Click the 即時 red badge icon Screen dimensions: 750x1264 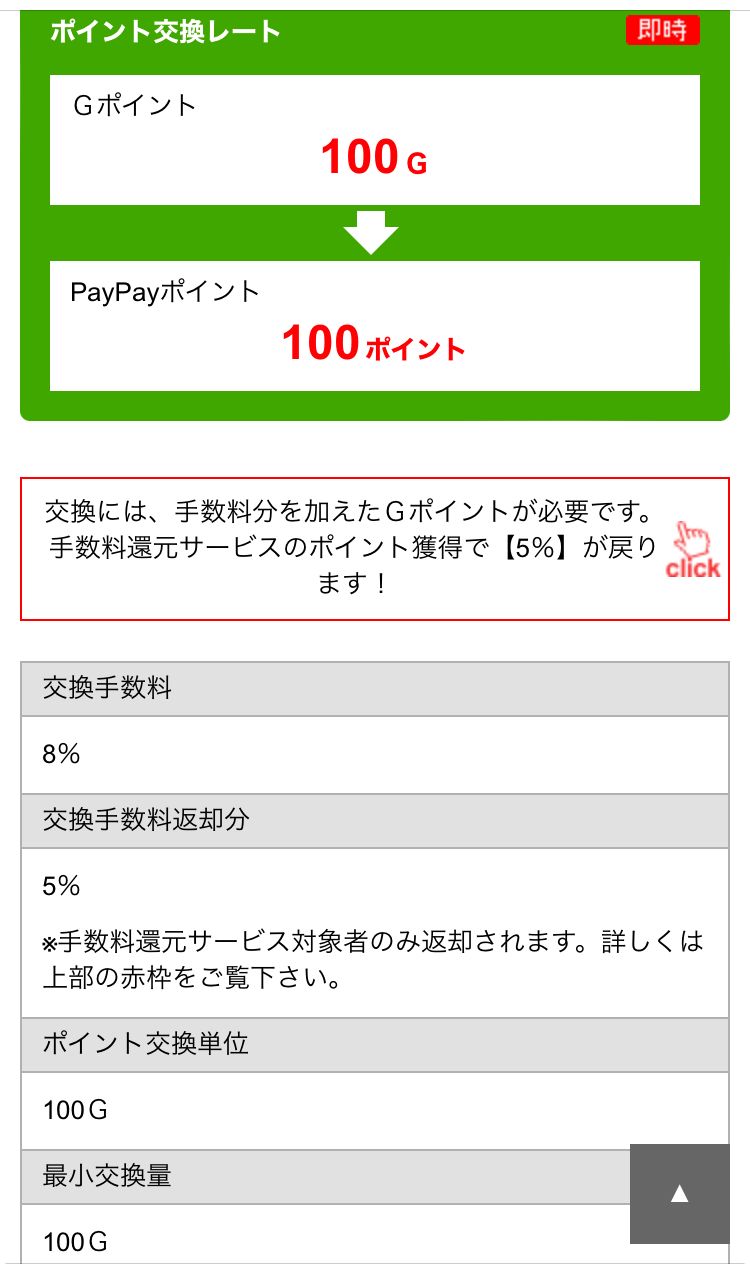coord(662,31)
